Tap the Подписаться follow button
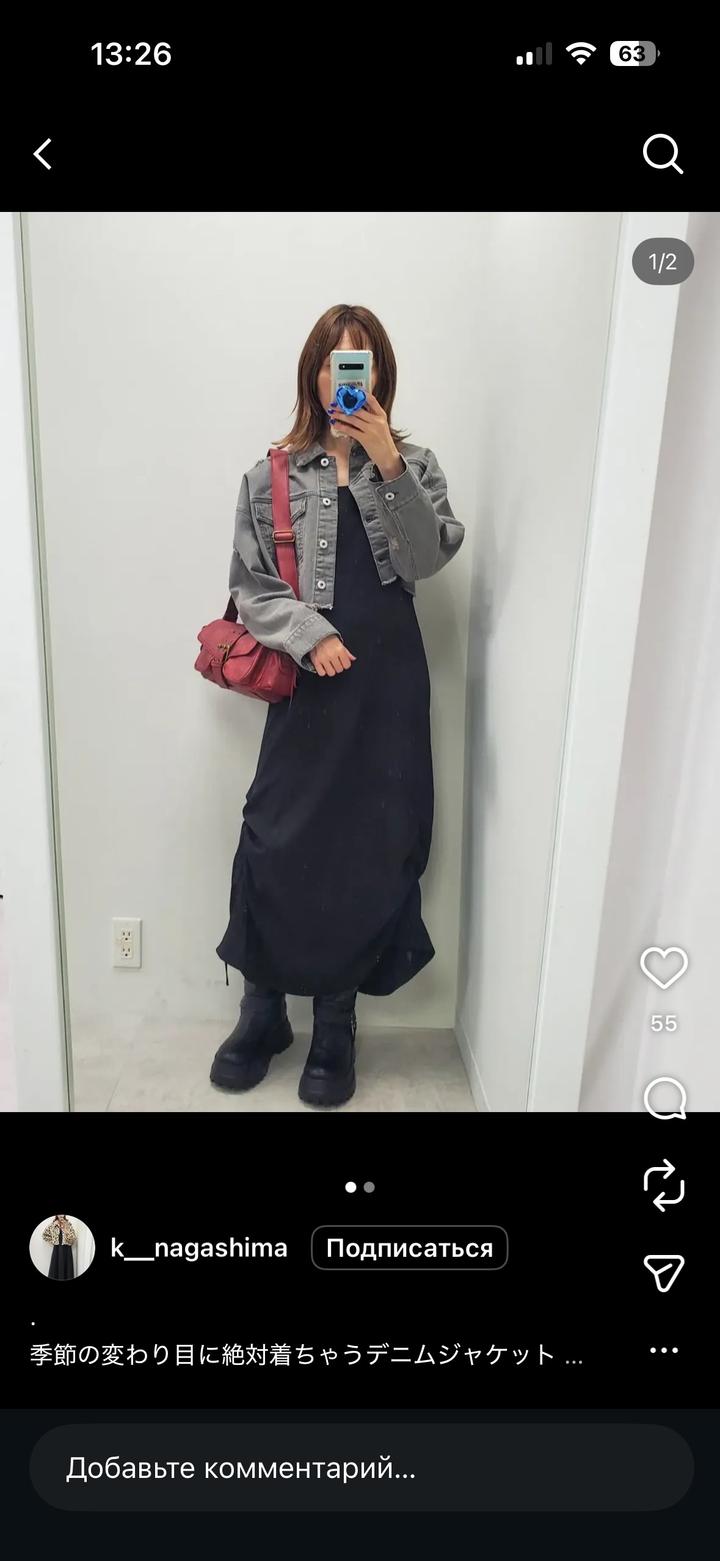Image resolution: width=720 pixels, height=1561 pixels. (x=409, y=1248)
